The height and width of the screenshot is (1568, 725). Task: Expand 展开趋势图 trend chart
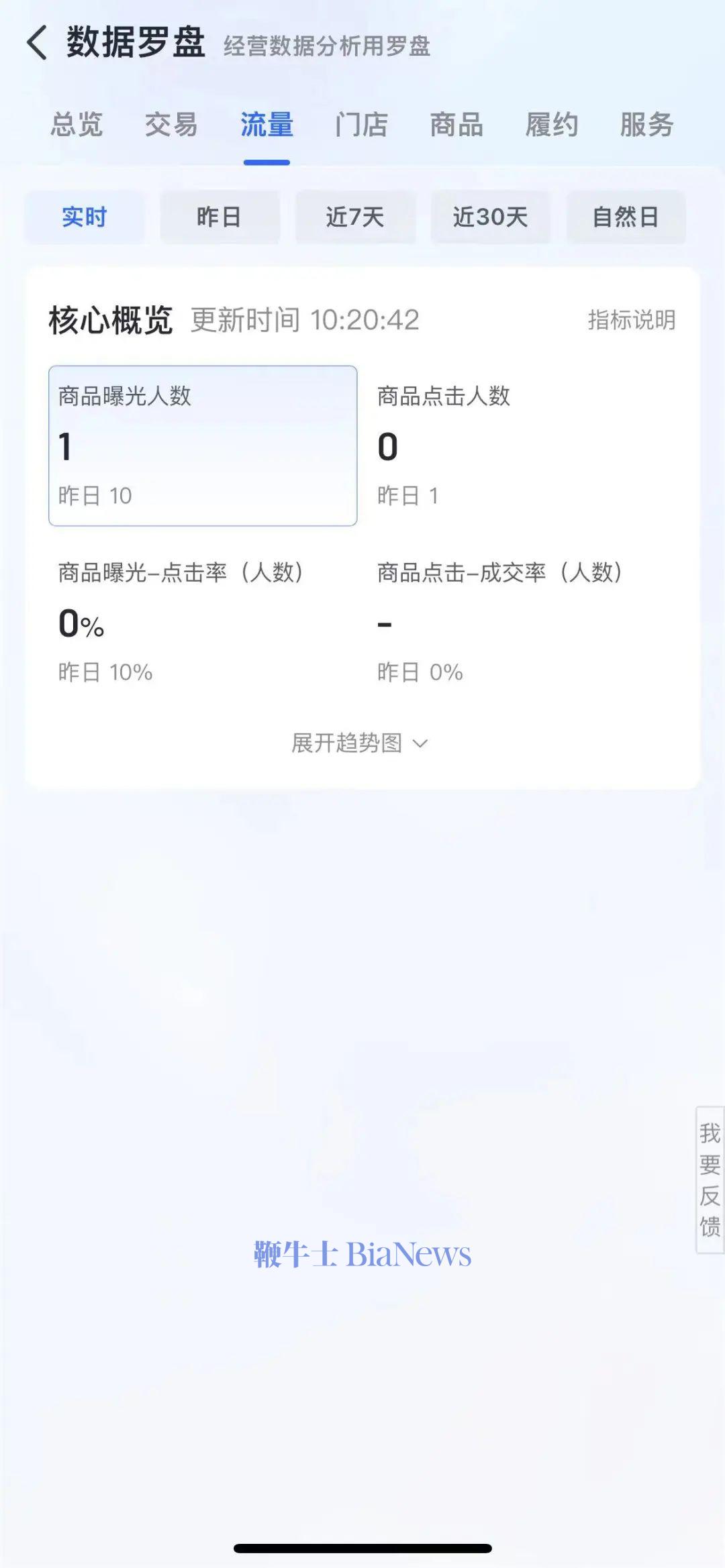[x=360, y=743]
